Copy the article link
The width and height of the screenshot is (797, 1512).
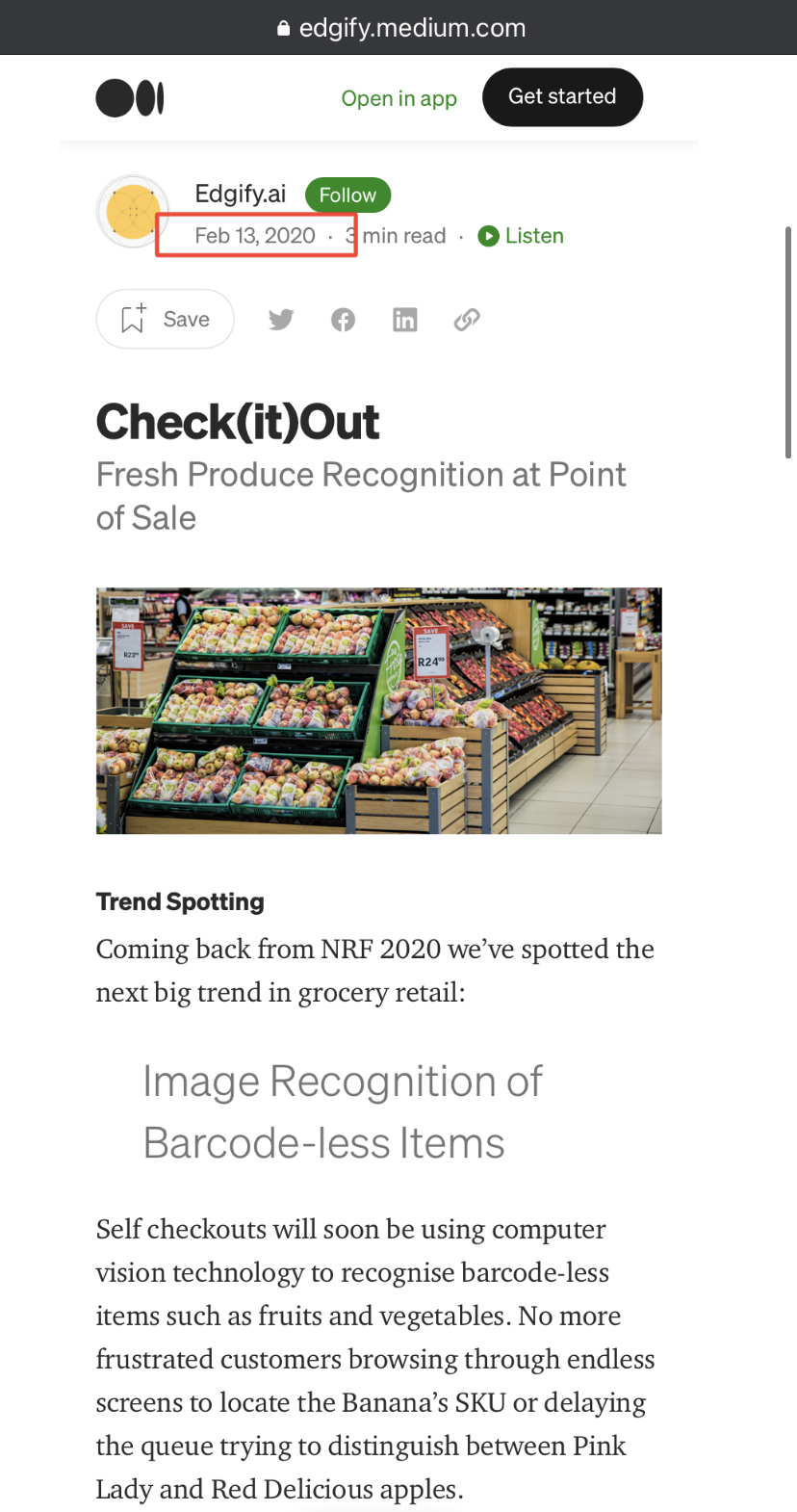click(x=467, y=320)
